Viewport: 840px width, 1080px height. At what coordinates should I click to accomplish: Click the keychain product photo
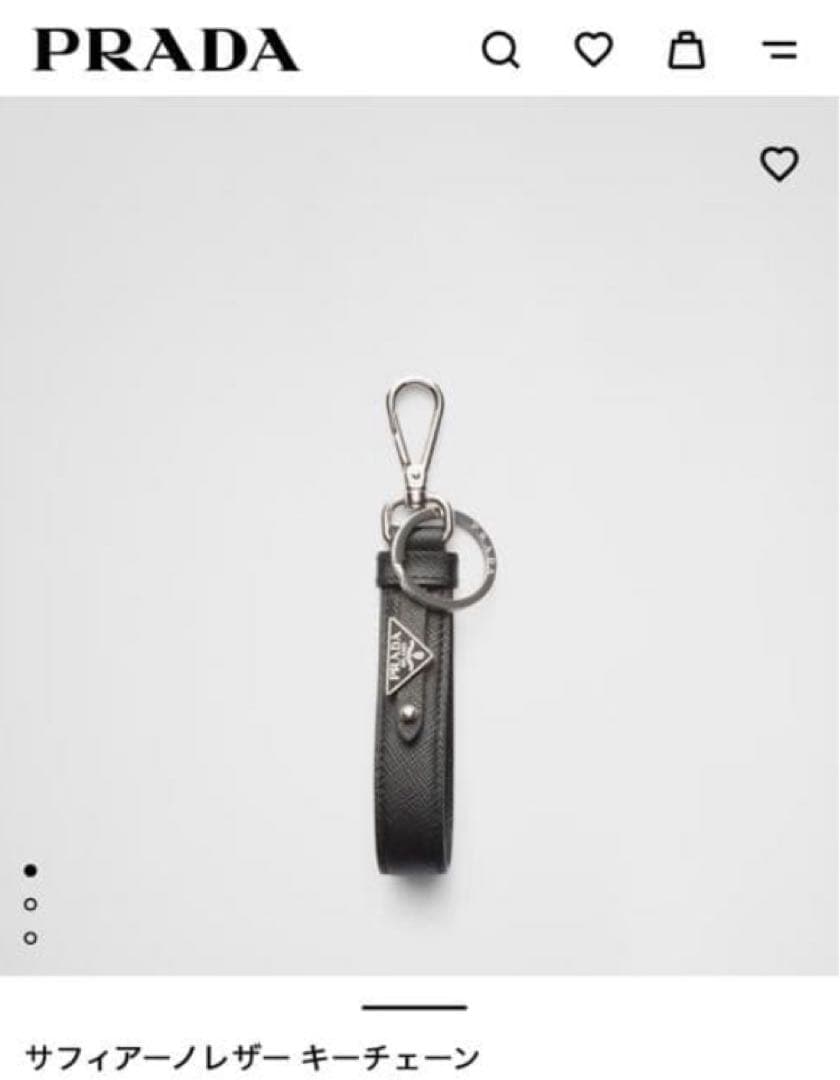coord(420,620)
